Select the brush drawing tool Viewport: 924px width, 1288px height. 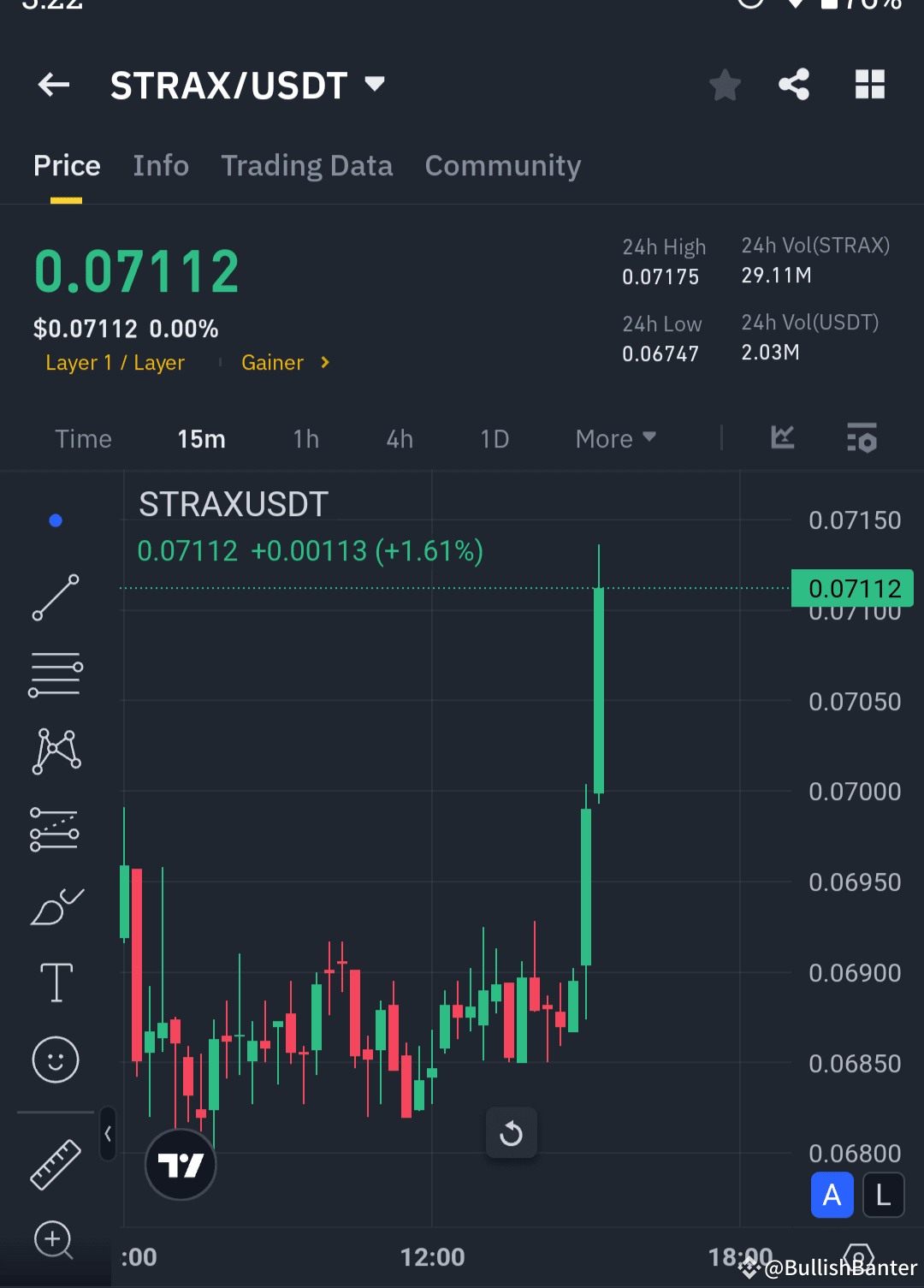pyautogui.click(x=55, y=905)
